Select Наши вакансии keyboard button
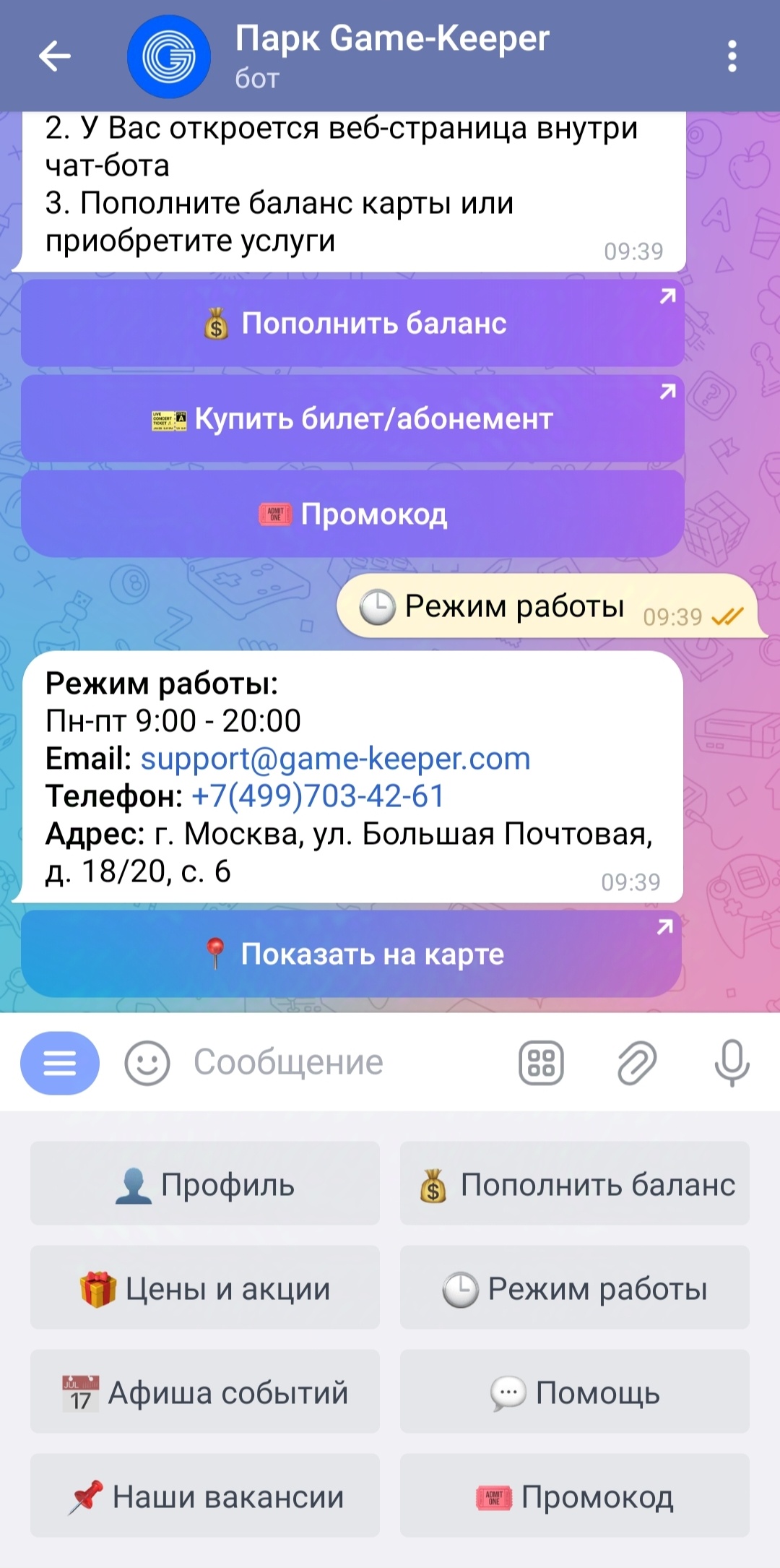The height and width of the screenshot is (1568, 780). (x=205, y=1496)
